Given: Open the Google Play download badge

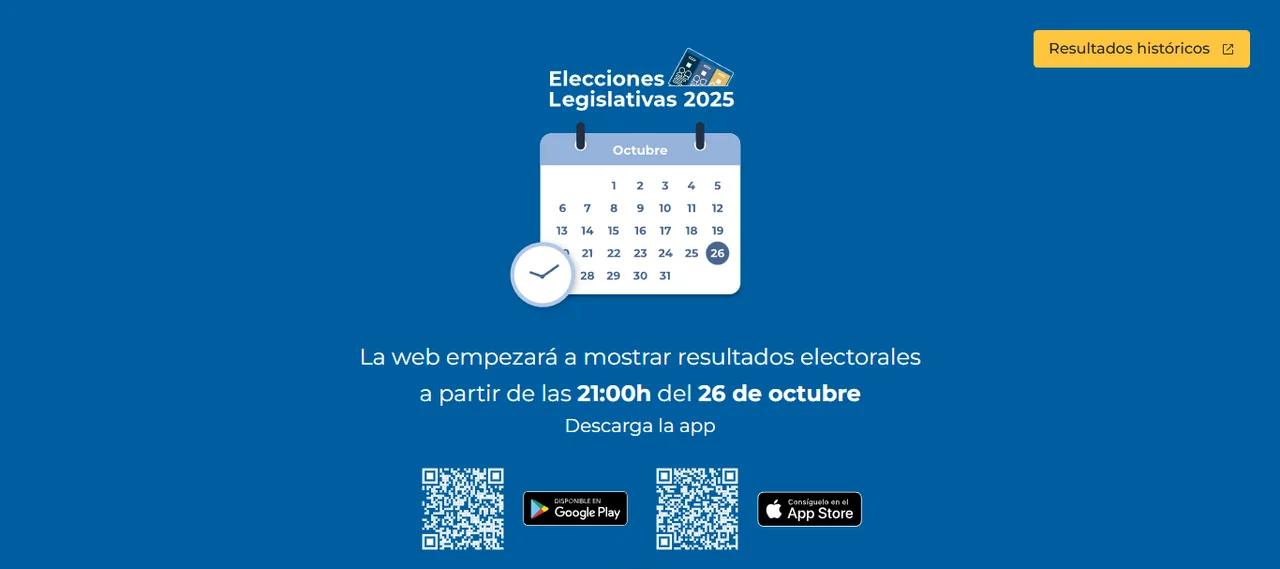Looking at the screenshot, I should [575, 509].
